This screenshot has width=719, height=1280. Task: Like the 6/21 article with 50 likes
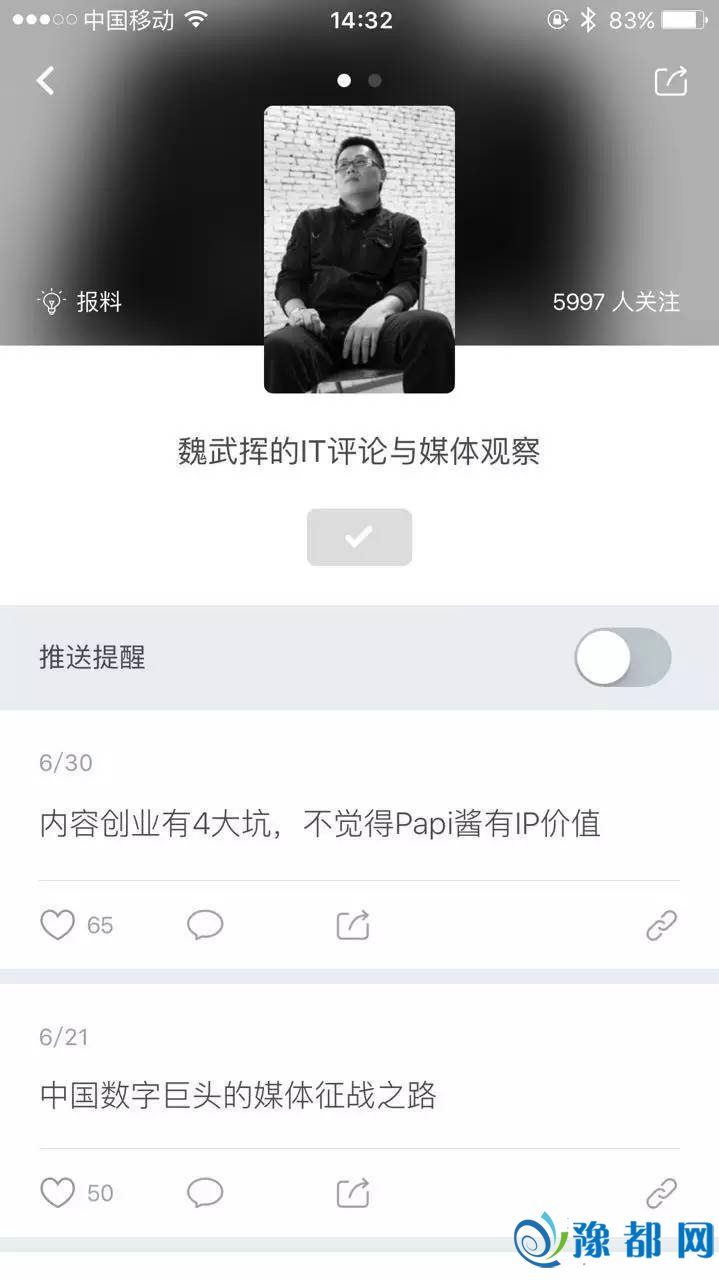coord(58,1192)
